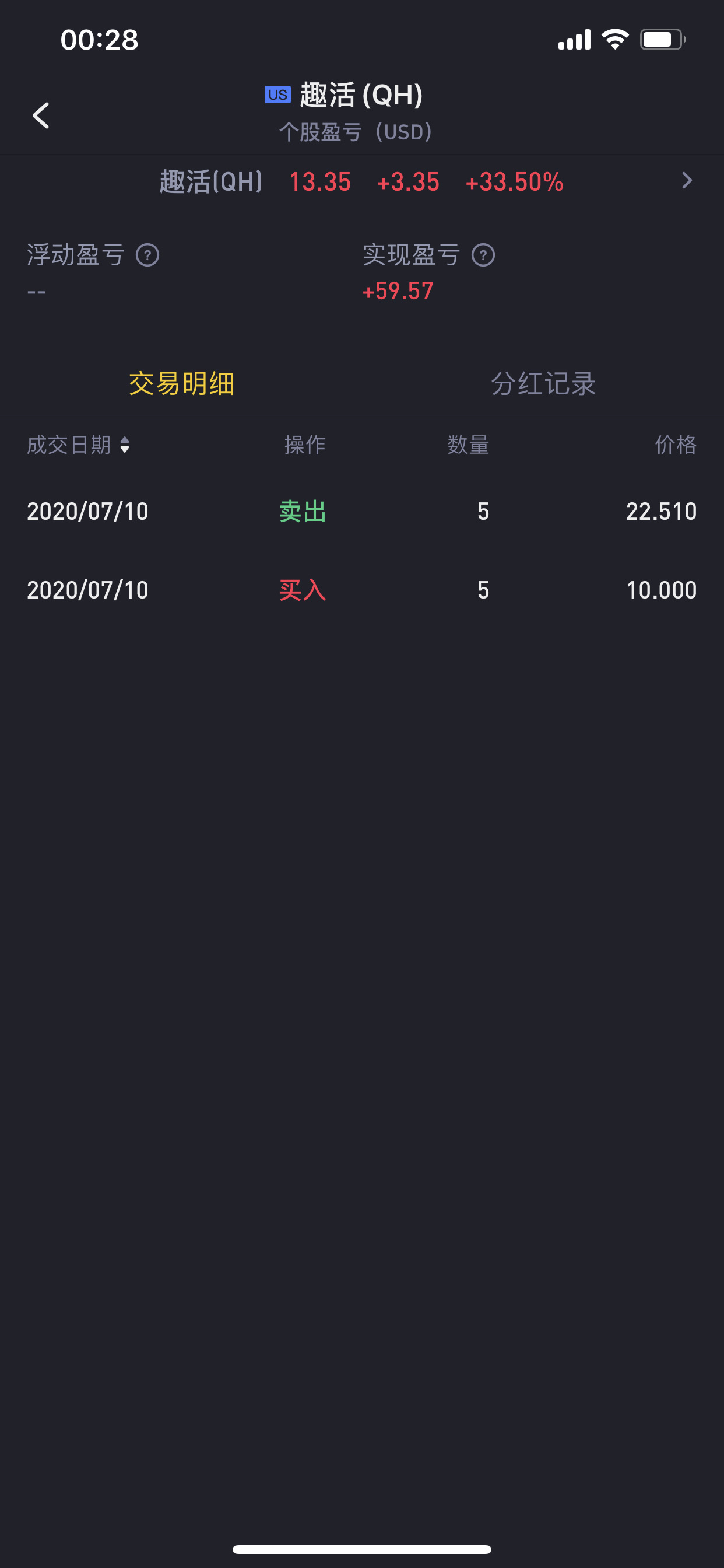
Task: Show help for 实现盈亏
Action: (x=483, y=255)
